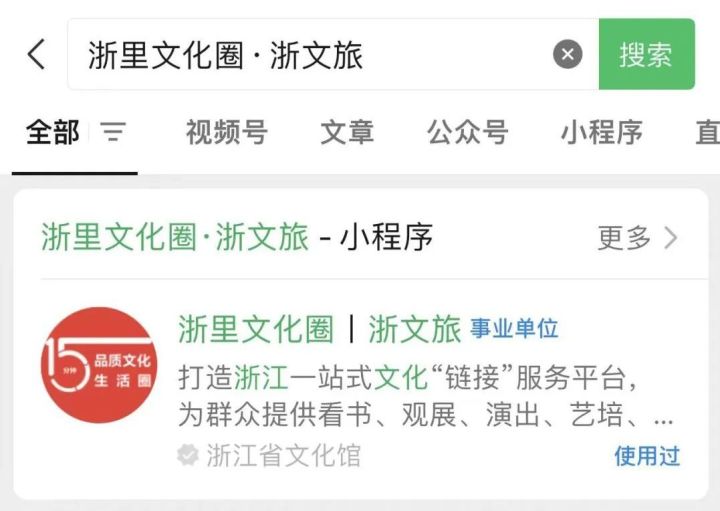The image size is (720, 511).
Task: Open the filter icon beside 全部
Action: click(114, 133)
